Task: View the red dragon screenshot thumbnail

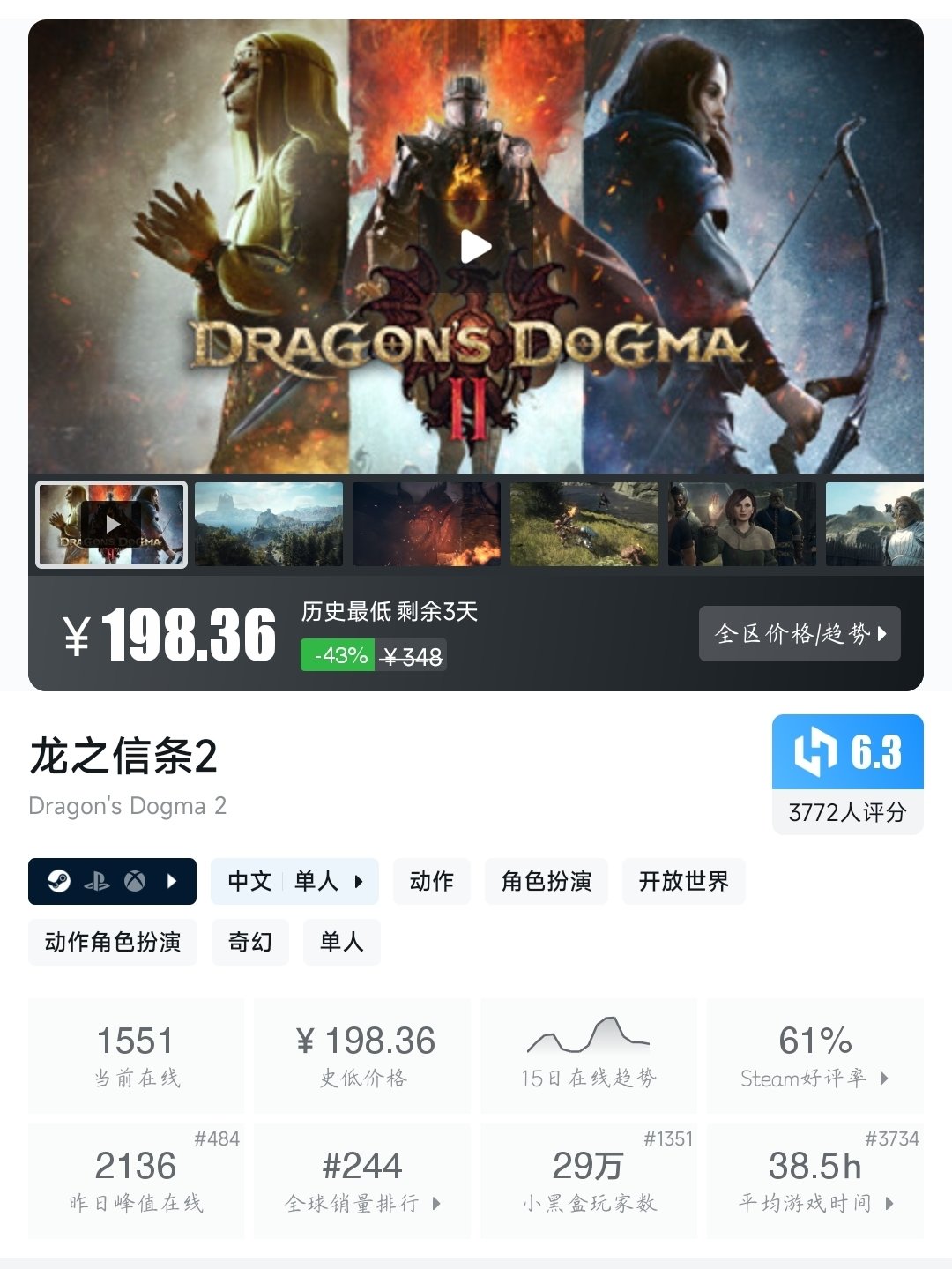Action: [x=427, y=524]
